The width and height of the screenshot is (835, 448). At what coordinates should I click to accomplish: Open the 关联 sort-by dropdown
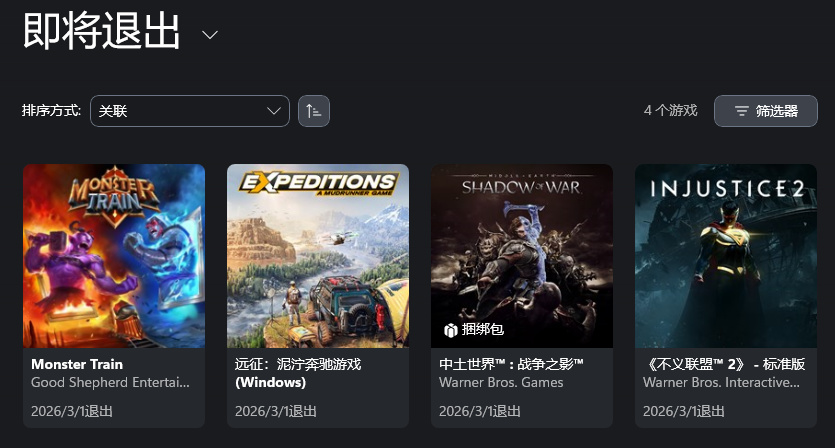190,111
